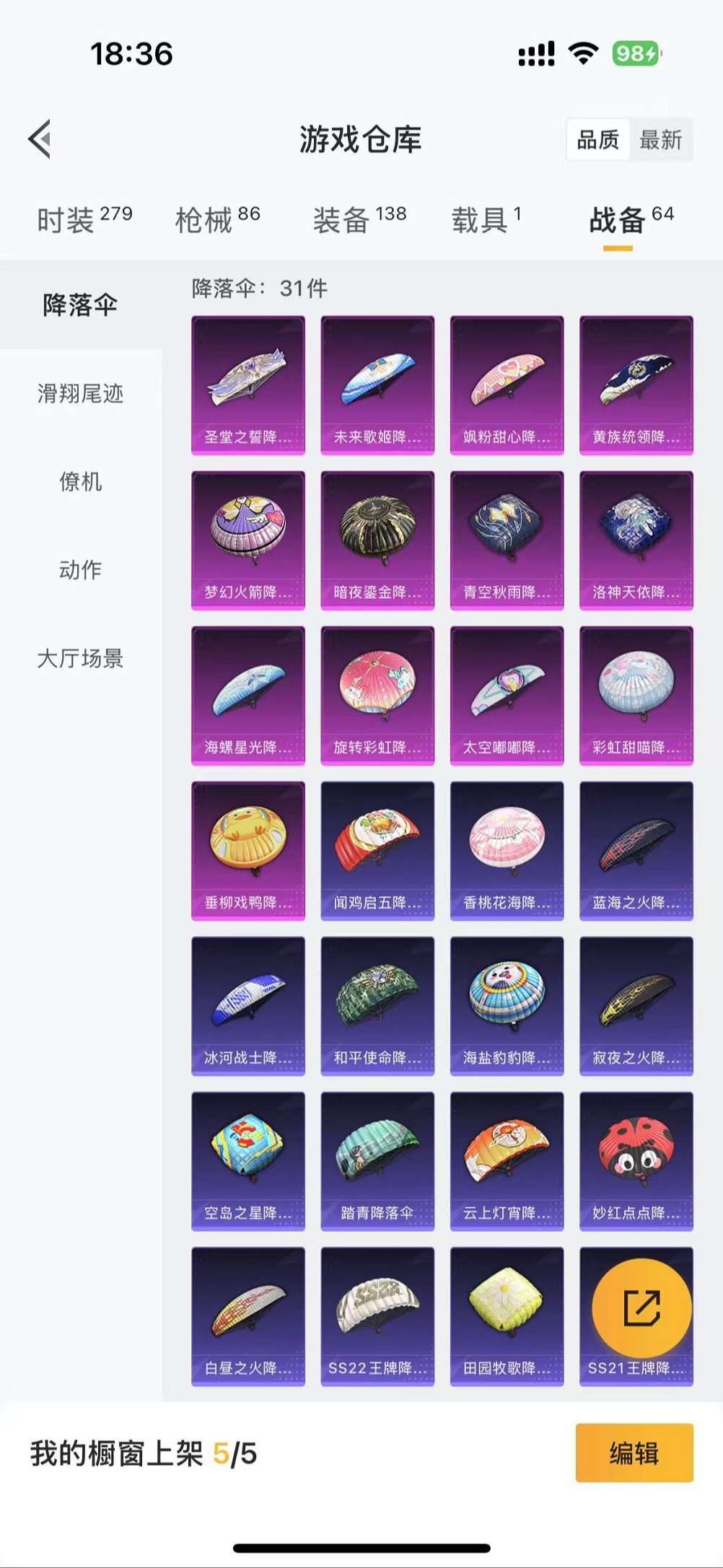Open the 垂柳戏鸭 parachute item

pyautogui.click(x=247, y=850)
